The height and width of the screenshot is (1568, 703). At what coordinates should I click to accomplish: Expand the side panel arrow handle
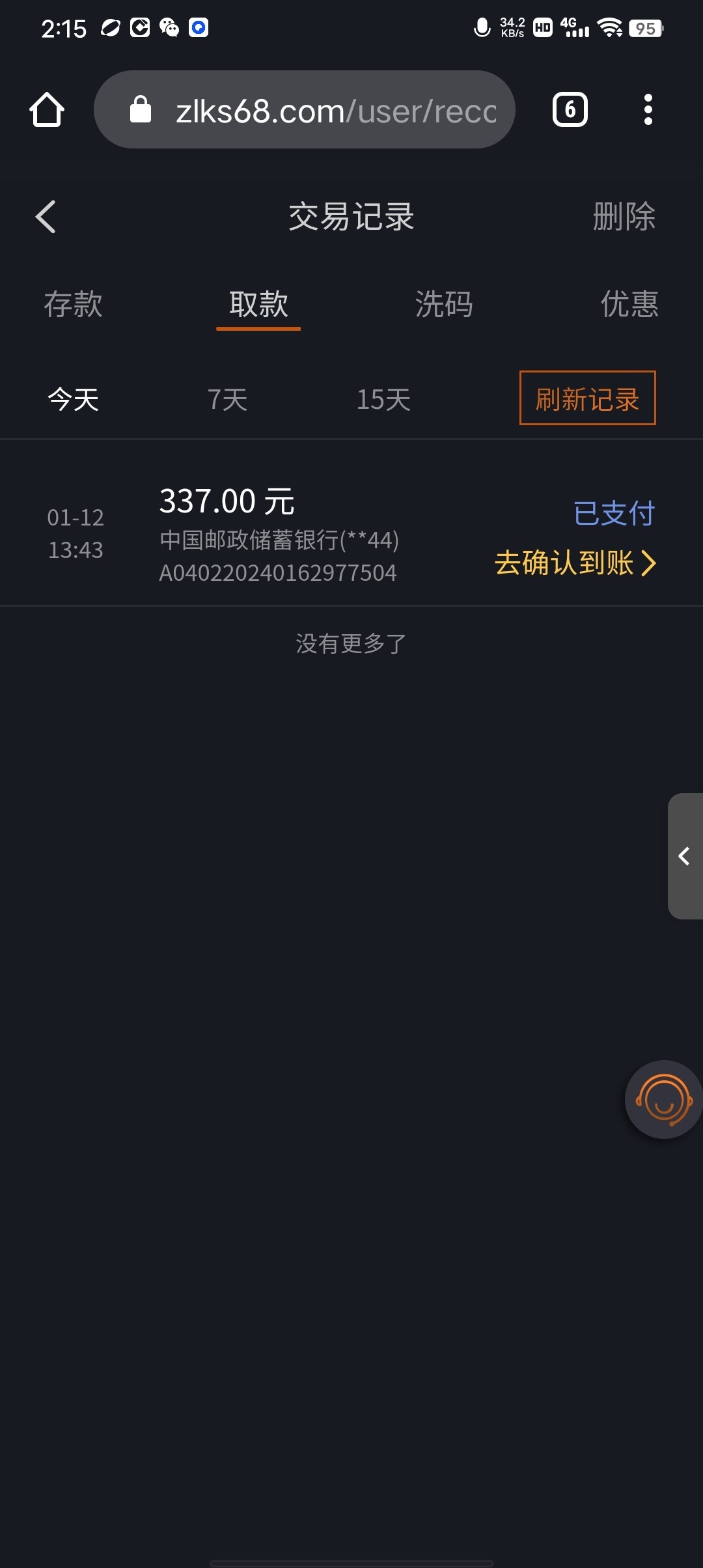685,856
